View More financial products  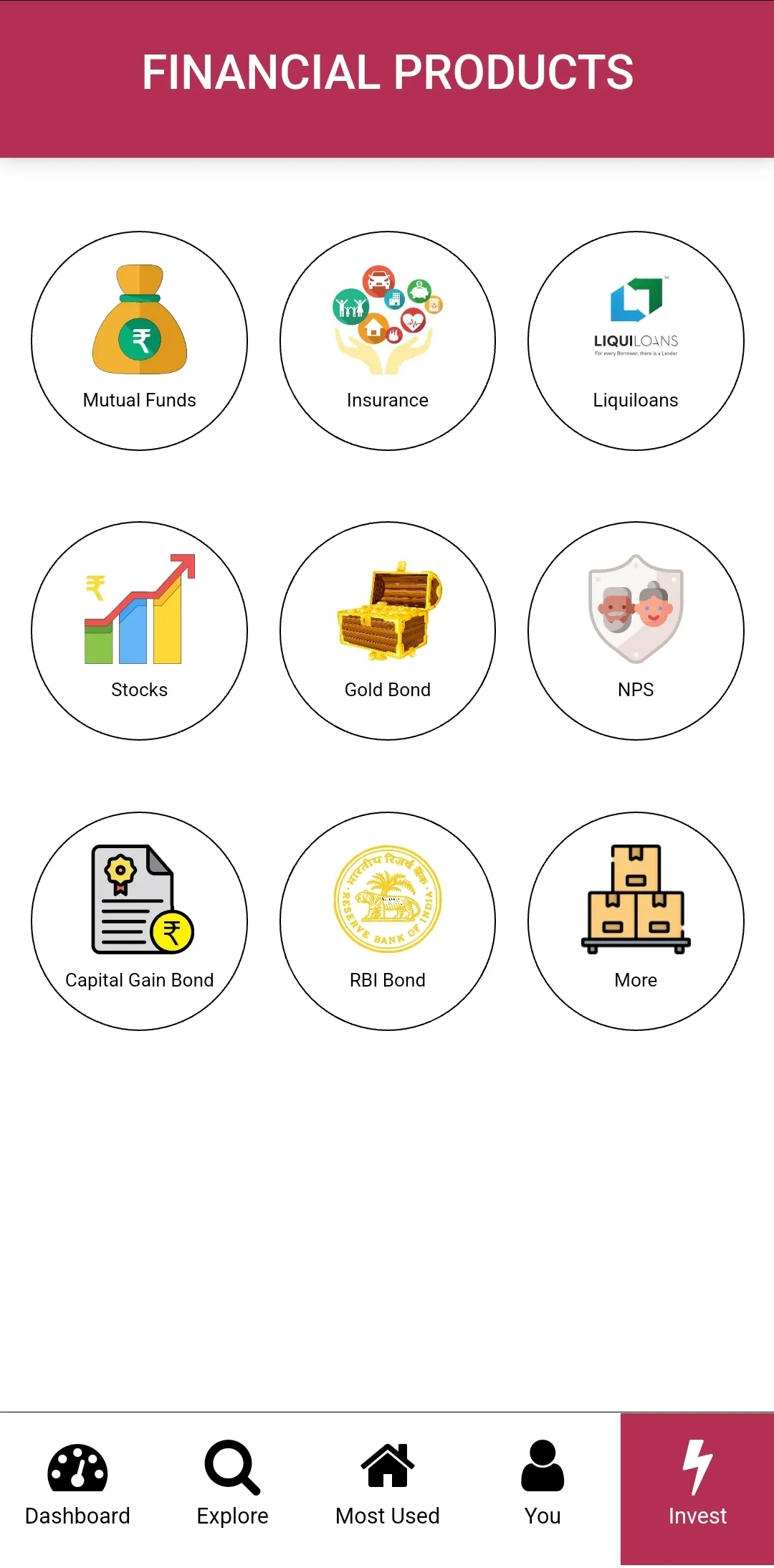pos(636,921)
